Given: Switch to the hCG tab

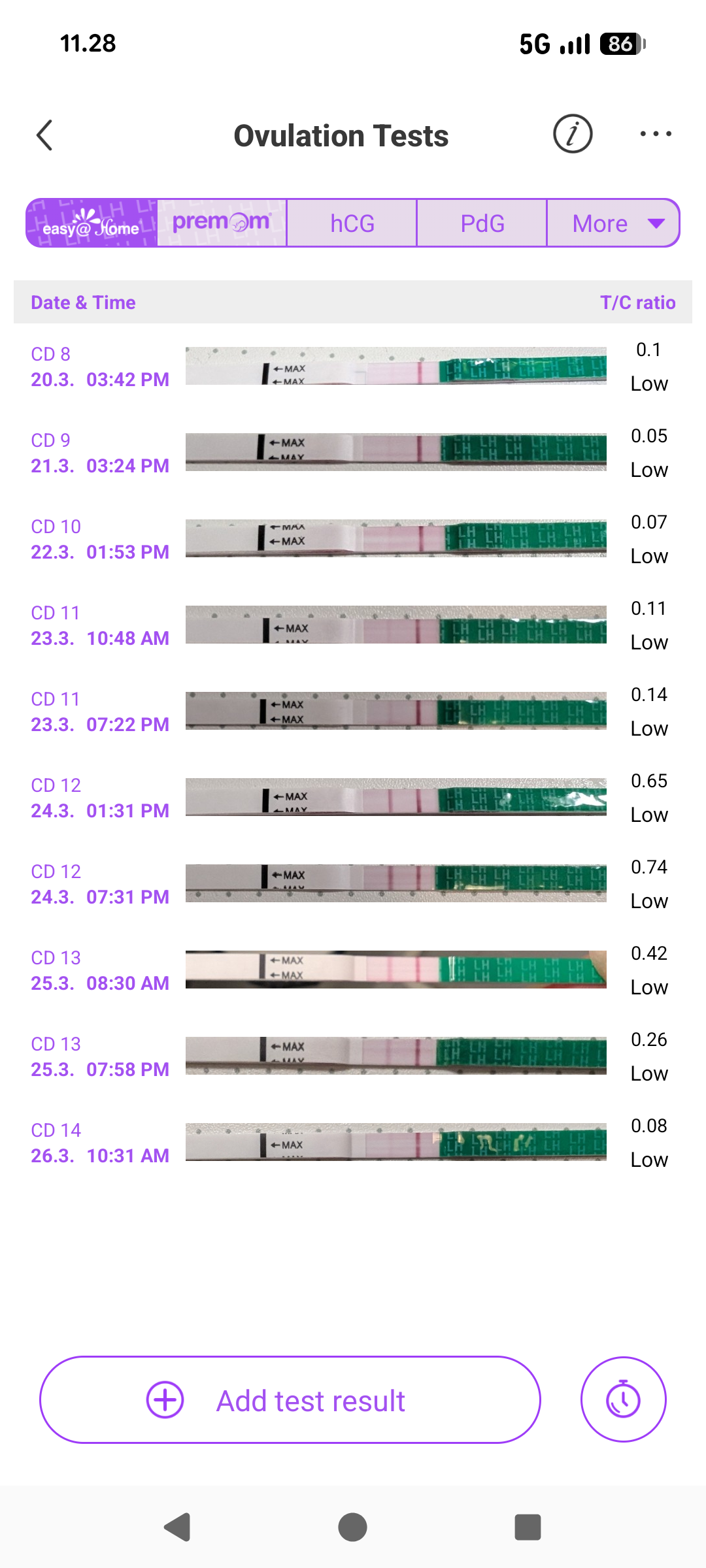Looking at the screenshot, I should pyautogui.click(x=352, y=223).
